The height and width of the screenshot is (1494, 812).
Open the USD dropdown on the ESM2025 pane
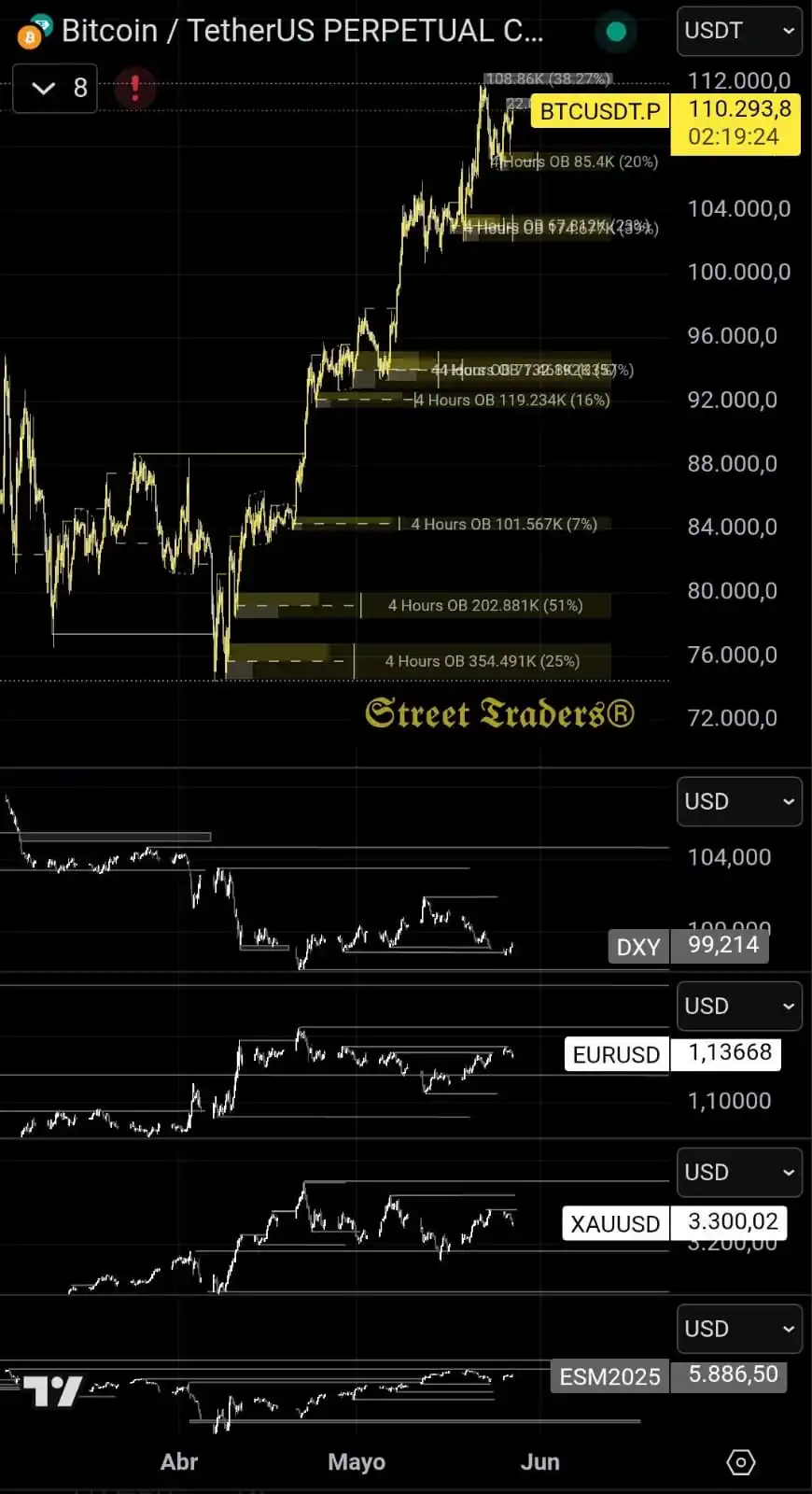click(738, 1329)
